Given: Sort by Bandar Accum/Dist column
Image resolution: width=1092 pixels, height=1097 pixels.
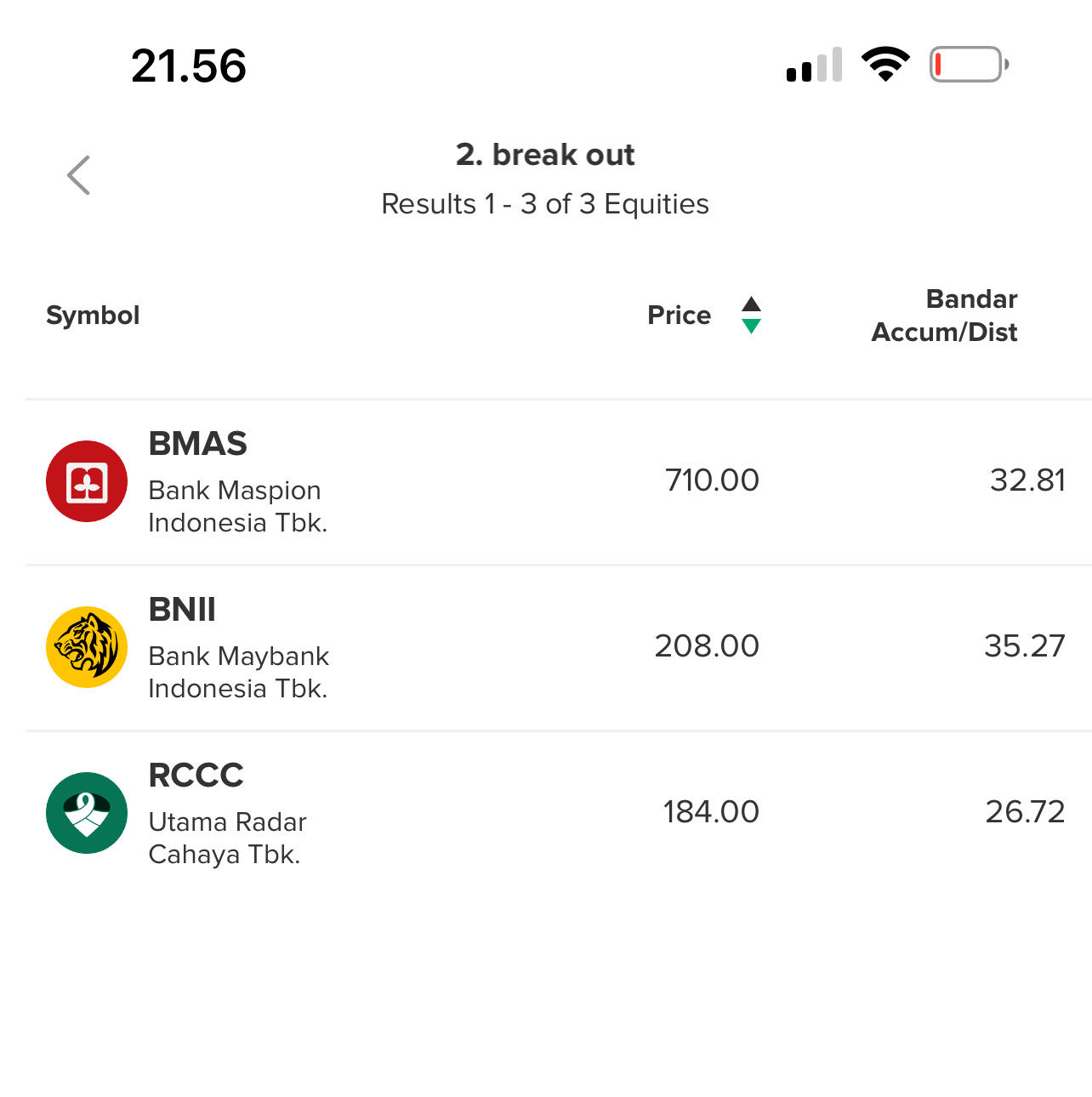Looking at the screenshot, I should [x=944, y=315].
